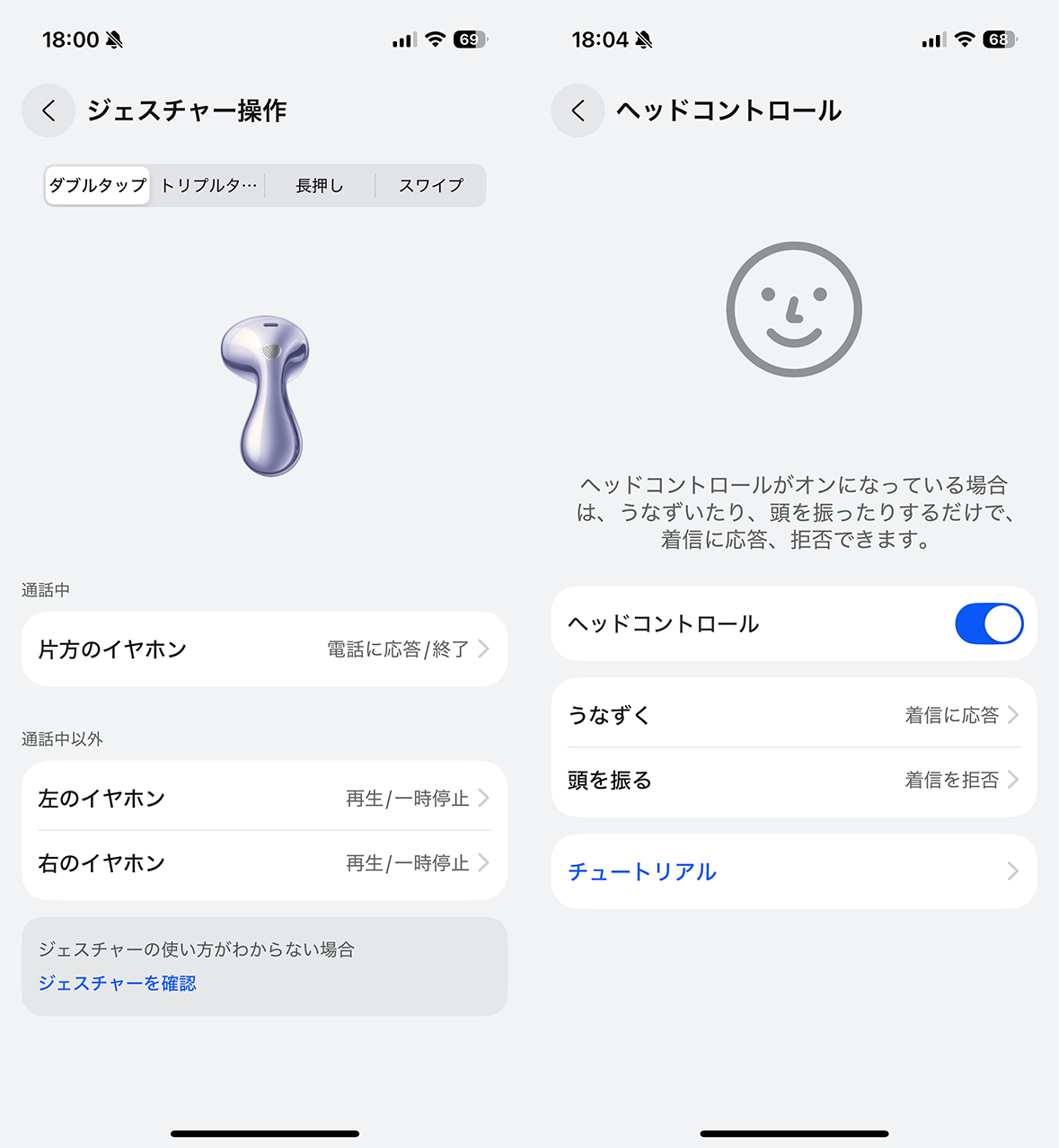Switch to the 長押し tab

[320, 186]
